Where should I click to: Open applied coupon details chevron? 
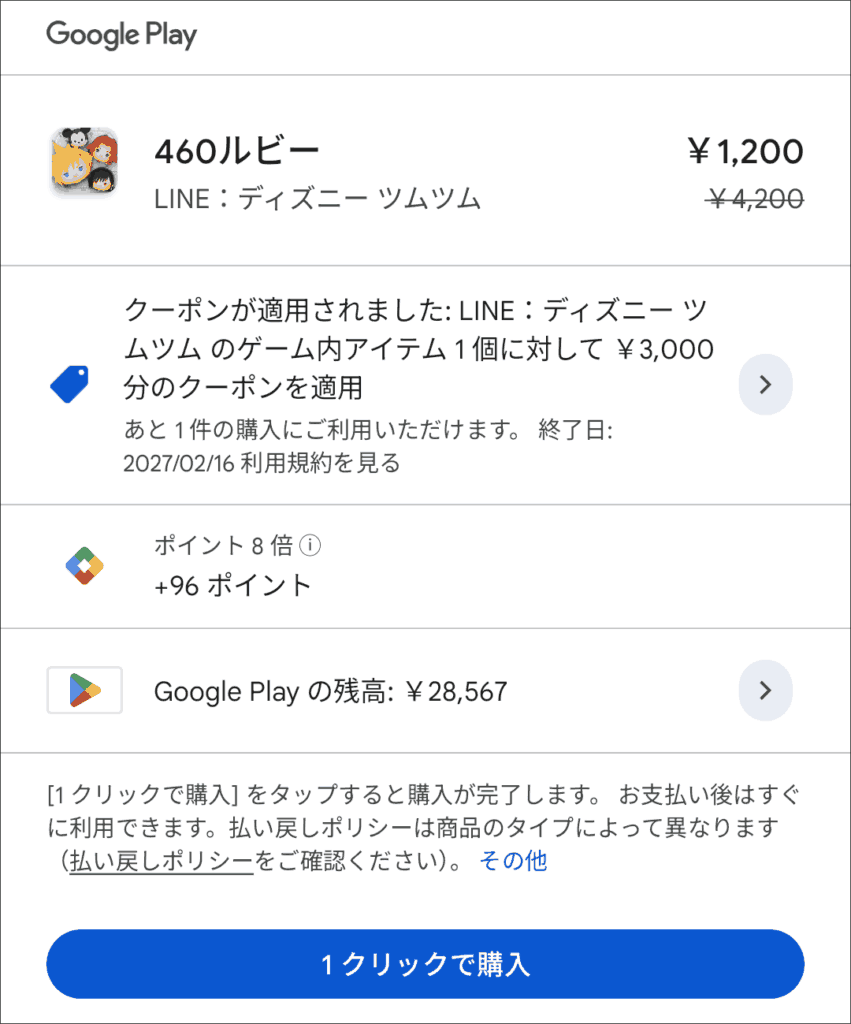[x=765, y=385]
